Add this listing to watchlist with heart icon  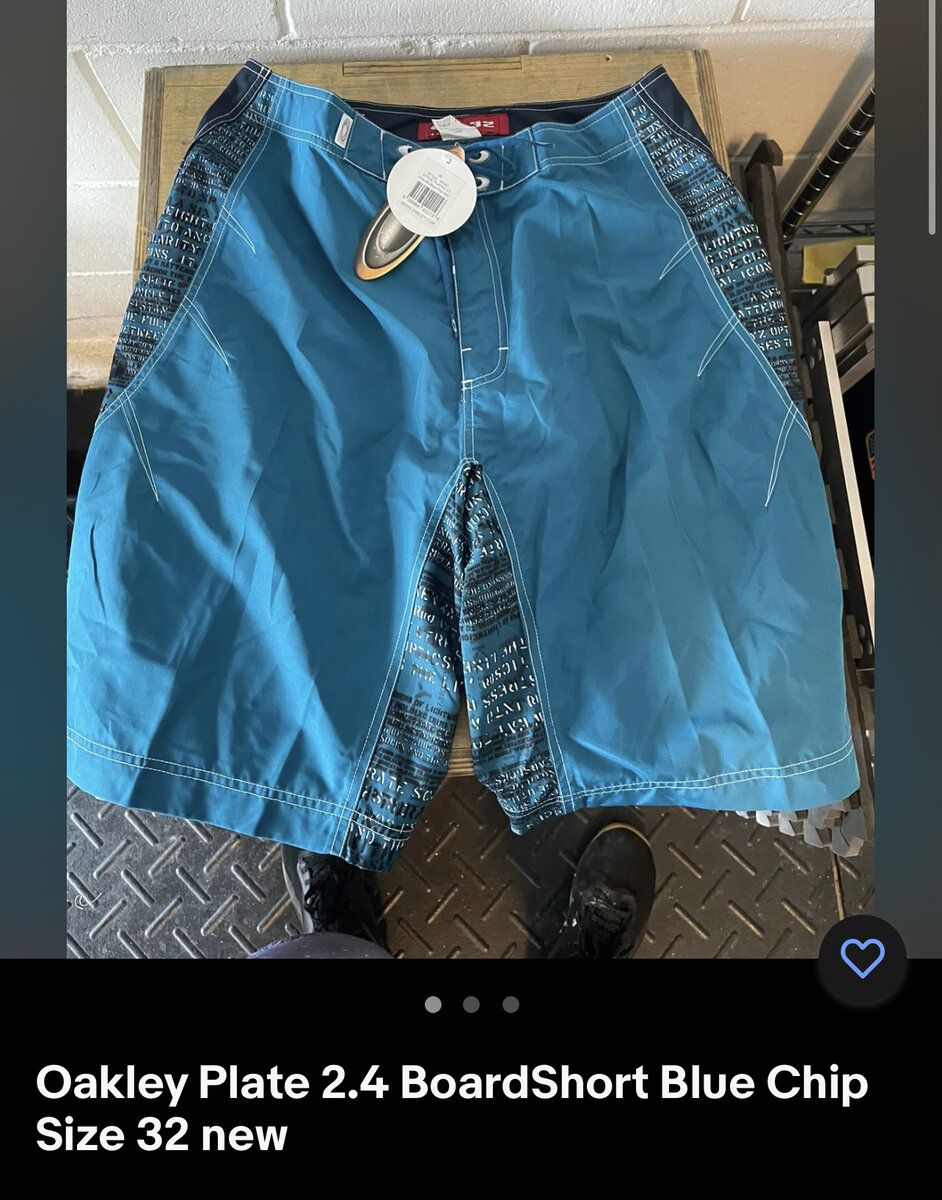click(862, 959)
